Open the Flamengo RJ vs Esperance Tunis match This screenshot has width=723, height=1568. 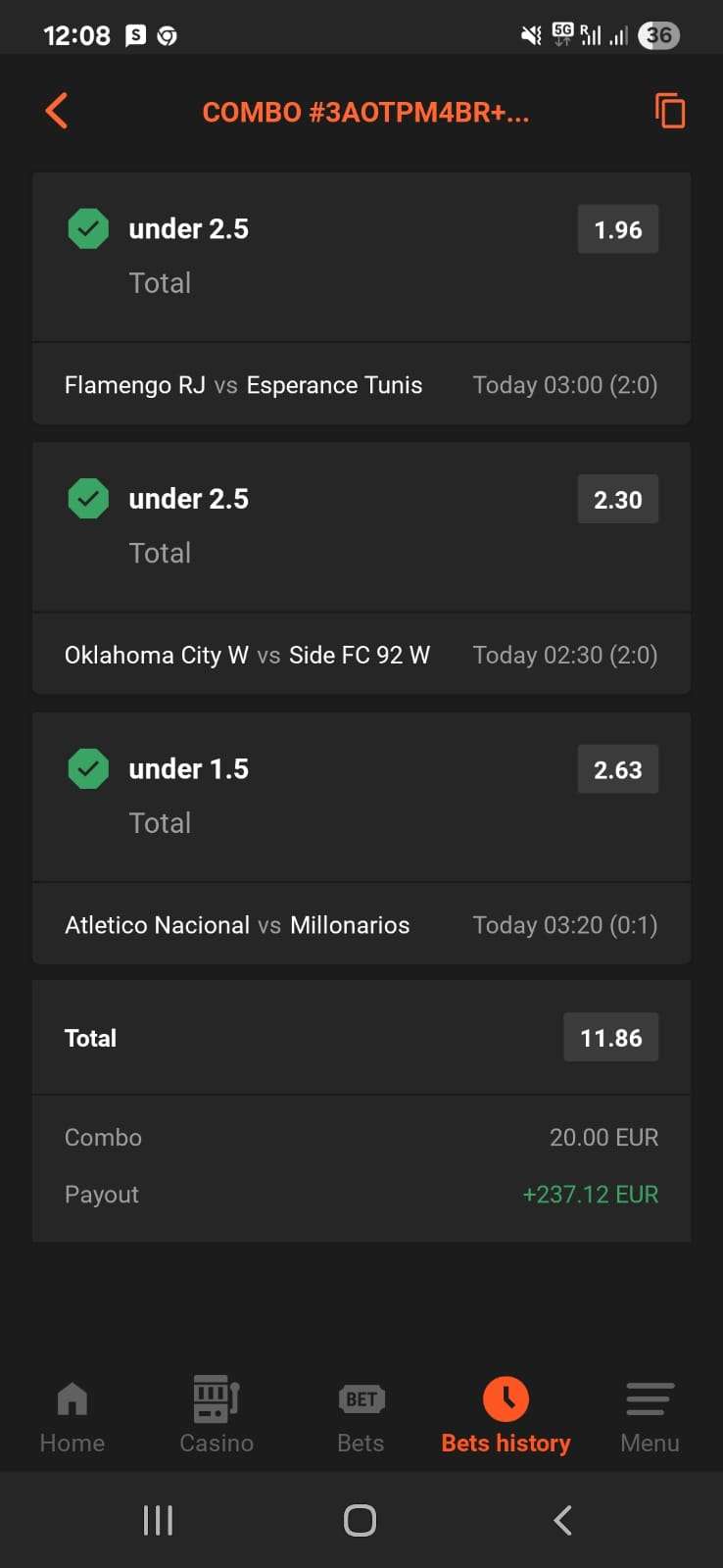click(x=361, y=384)
